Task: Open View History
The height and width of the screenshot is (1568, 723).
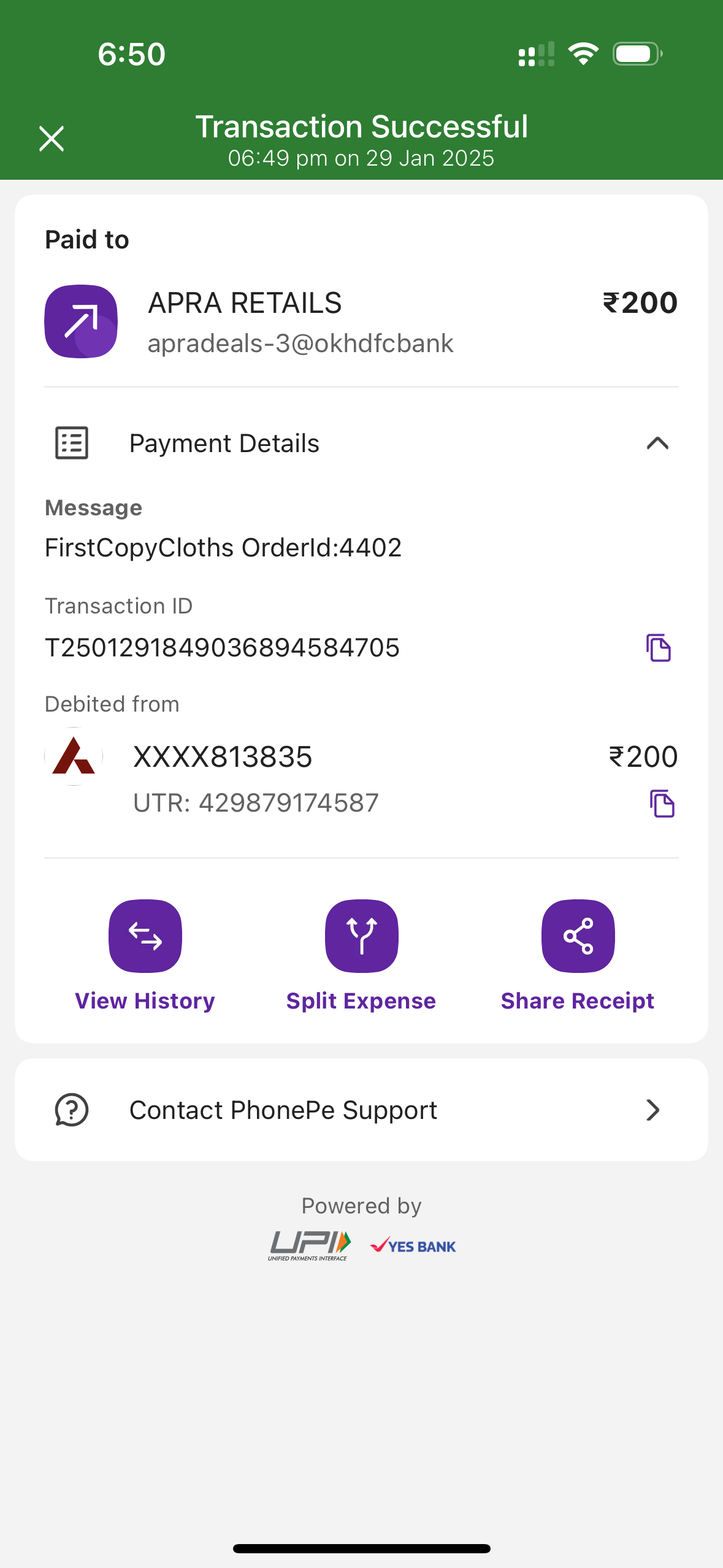Action: pos(145,956)
